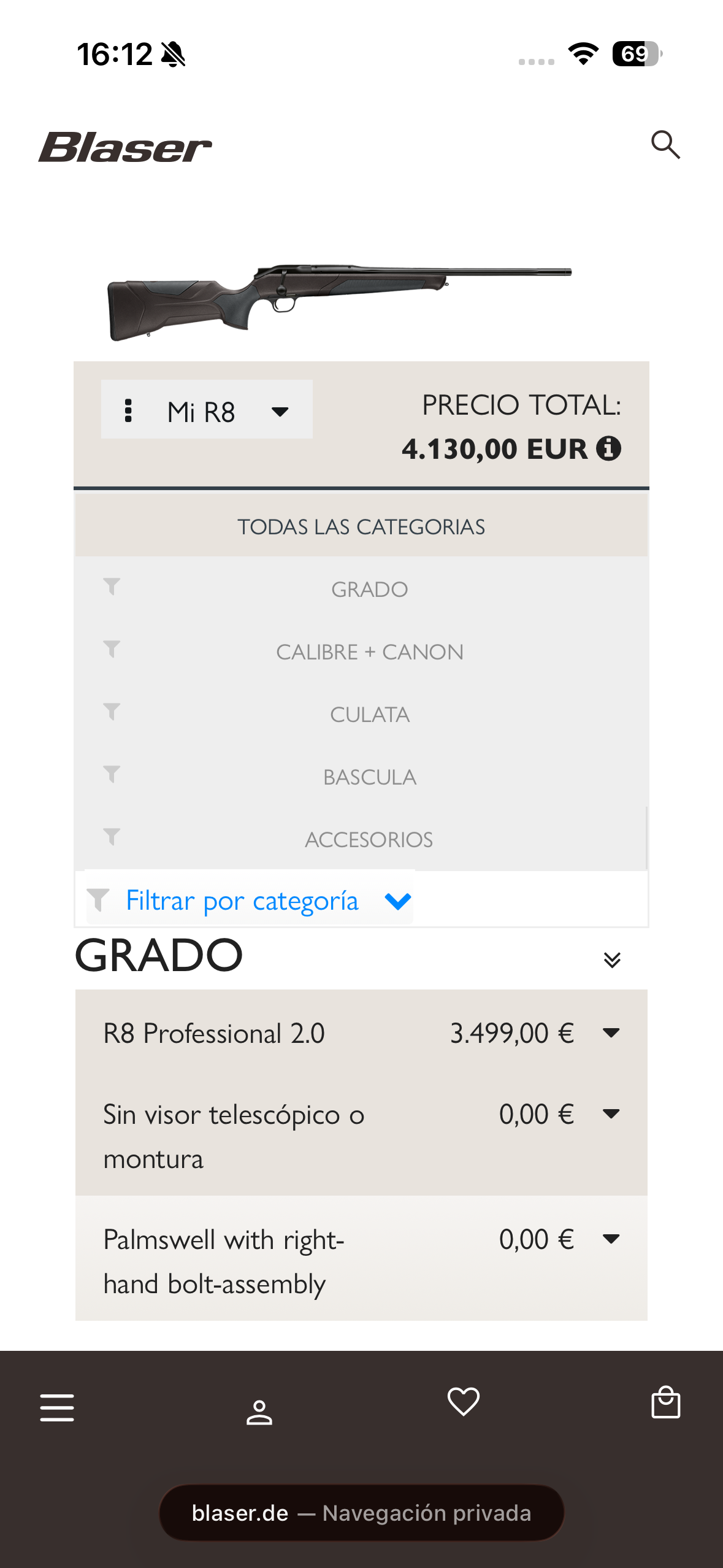Open the wishlist heart
Viewport: 723px width, 1568px height.
click(464, 1402)
